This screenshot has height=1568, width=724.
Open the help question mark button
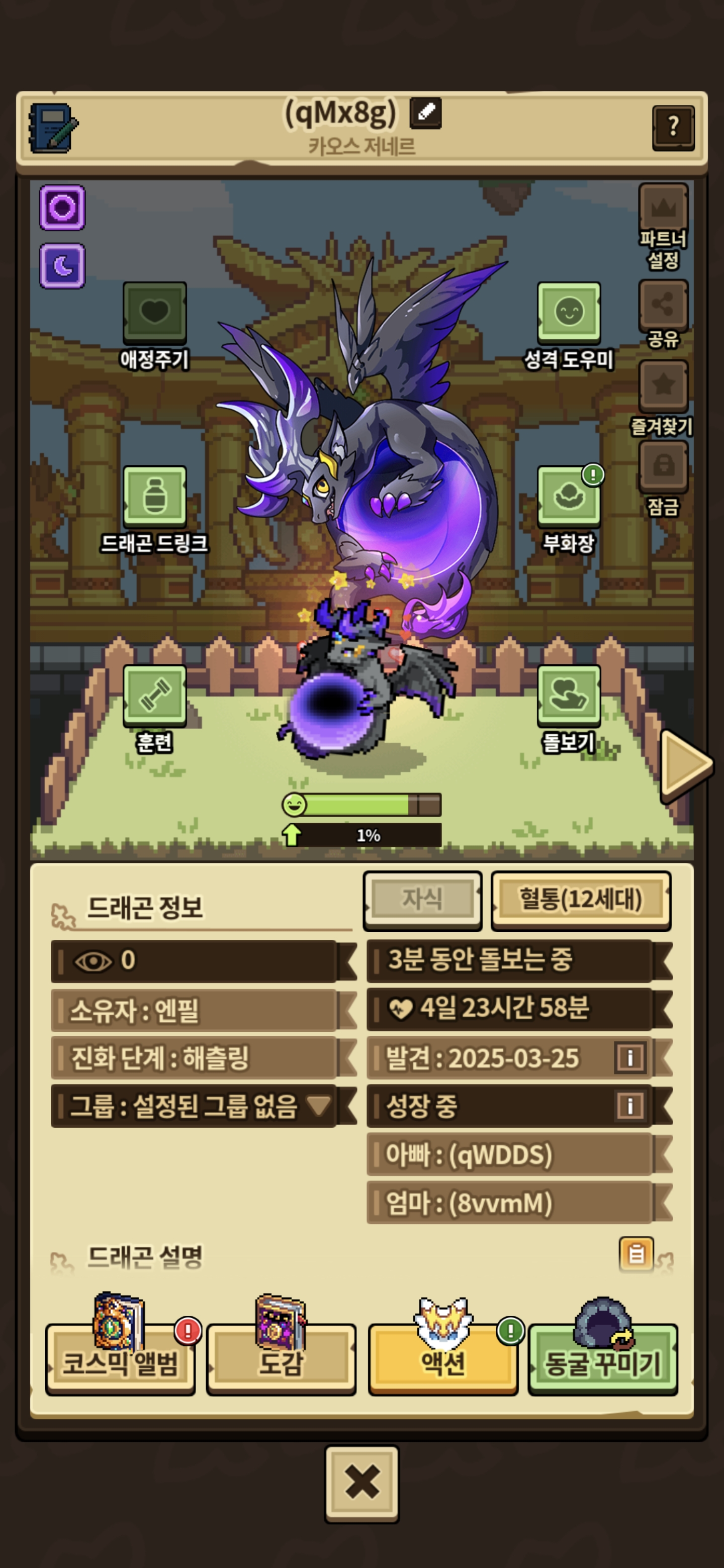tap(673, 127)
